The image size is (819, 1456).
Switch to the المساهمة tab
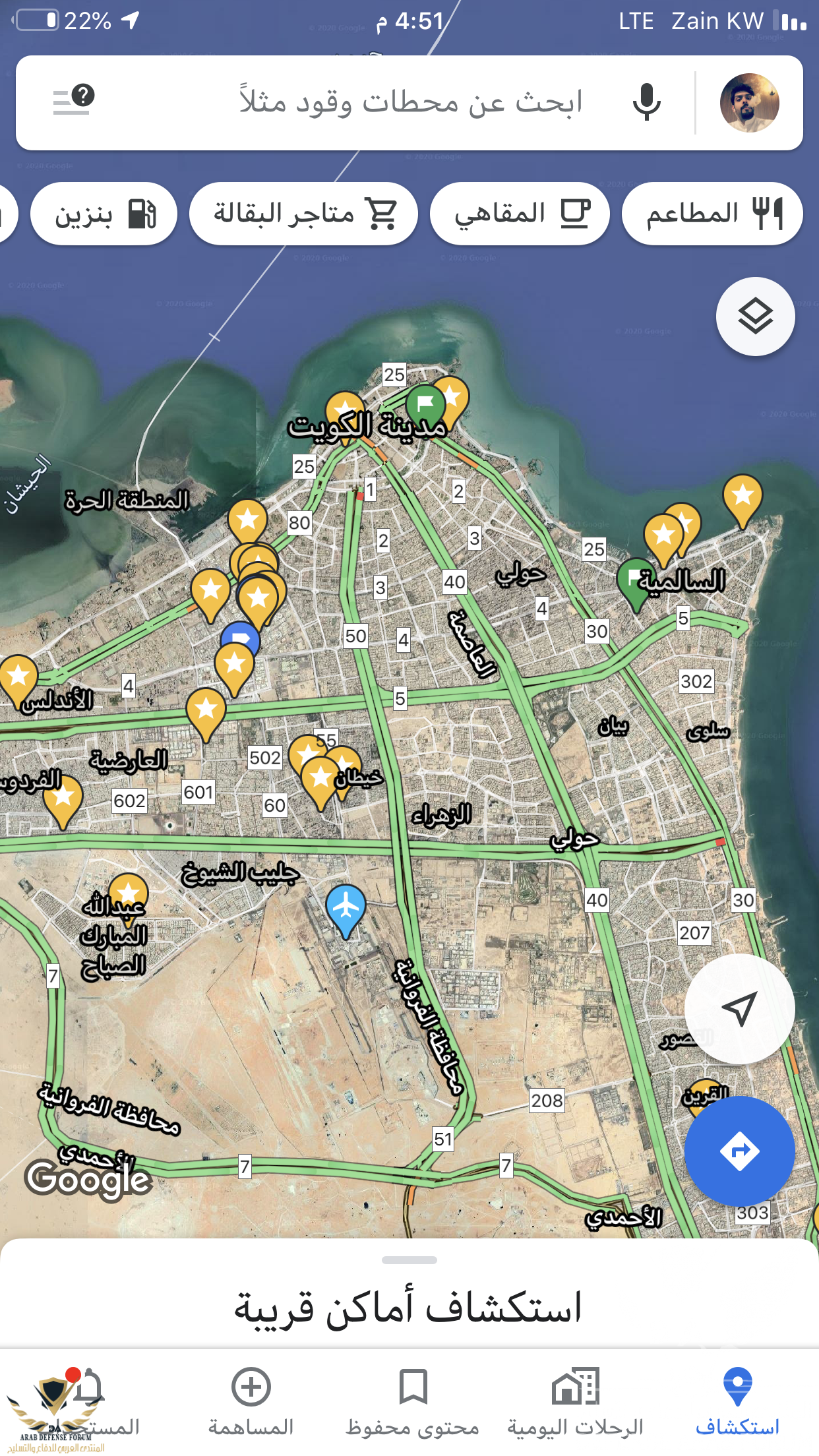pyautogui.click(x=251, y=1401)
